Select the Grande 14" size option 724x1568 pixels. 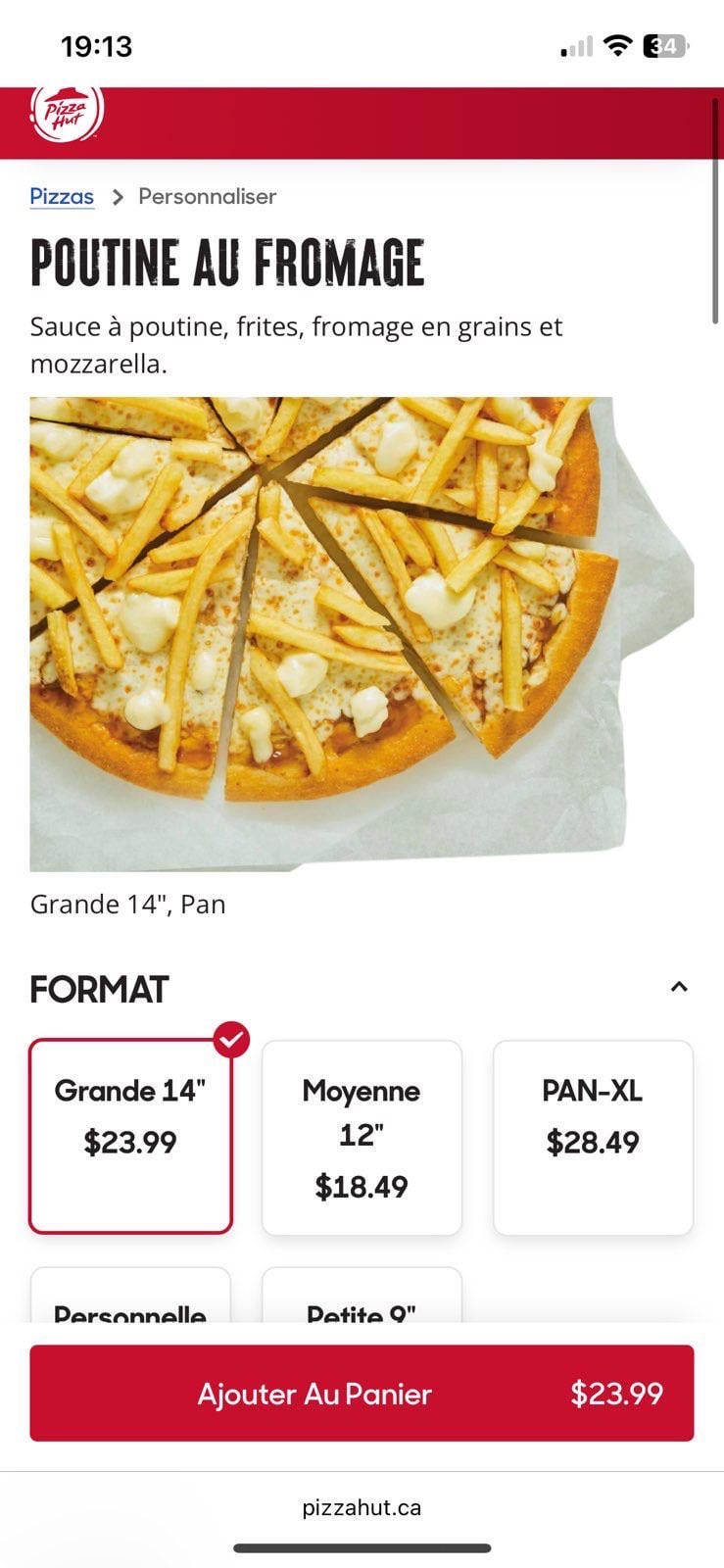130,1136
